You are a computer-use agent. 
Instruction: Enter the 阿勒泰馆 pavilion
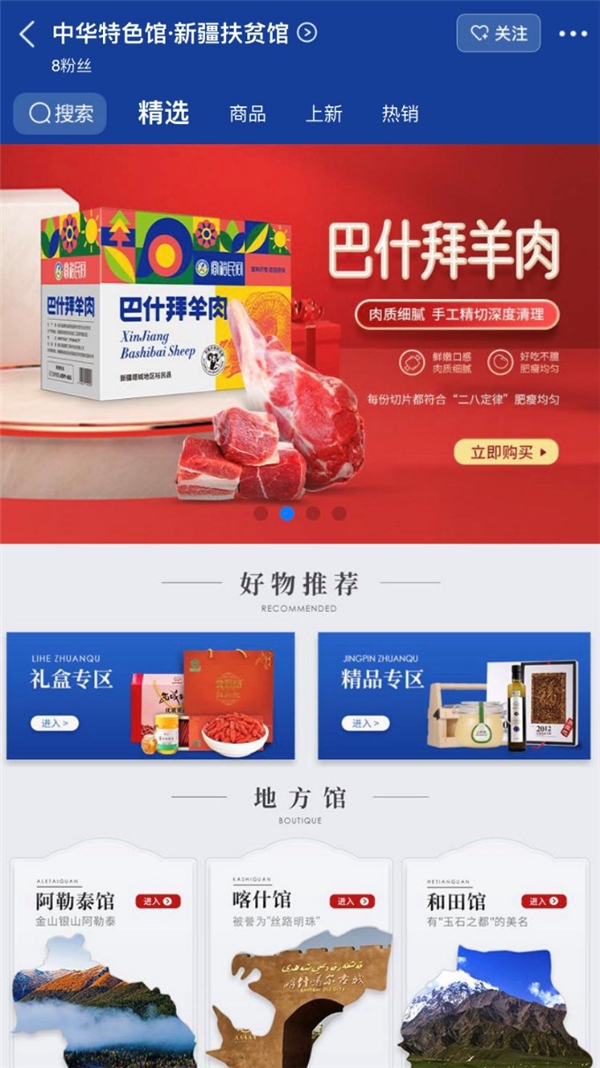point(158,901)
